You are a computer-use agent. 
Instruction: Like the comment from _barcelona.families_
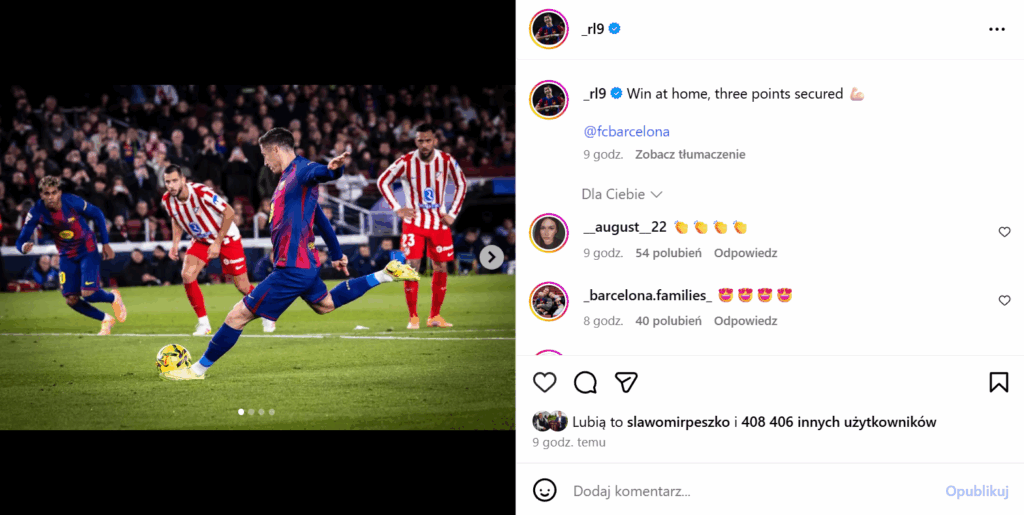tap(1004, 300)
